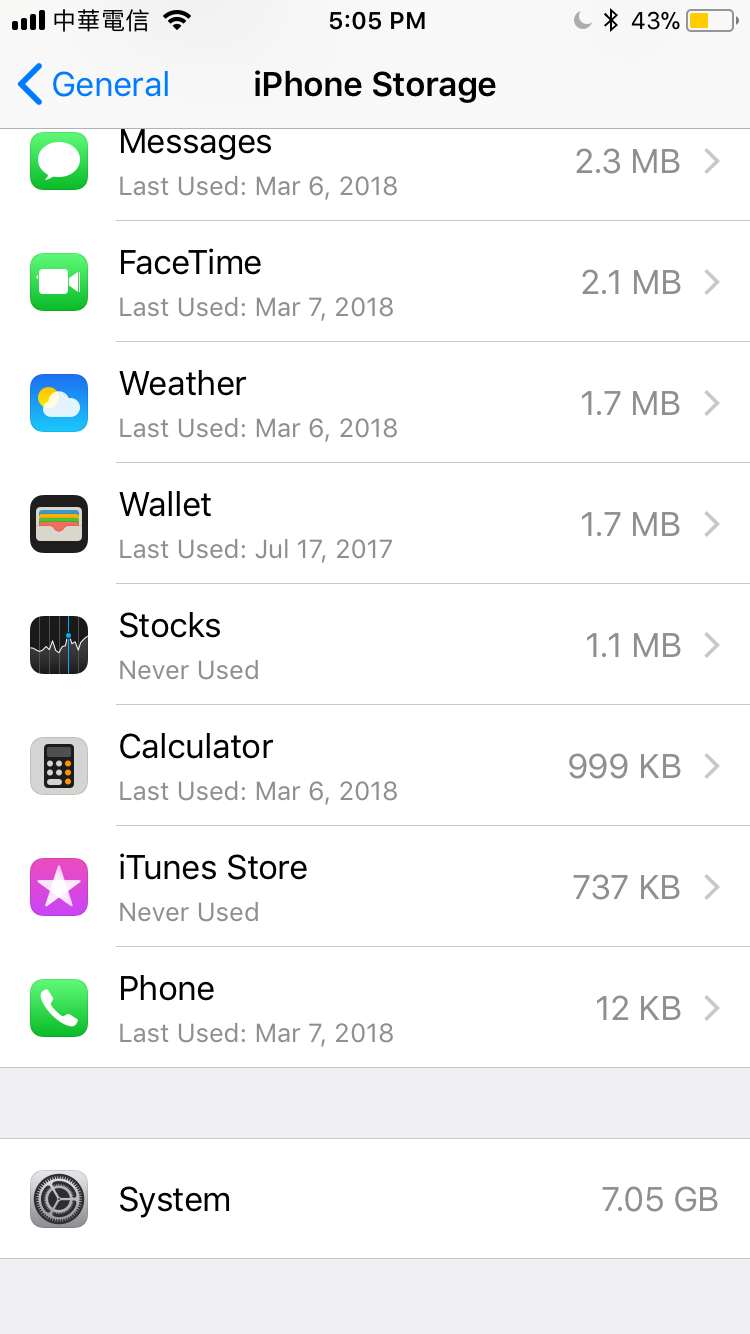This screenshot has width=750, height=1334.
Task: Tap the Stocks app row
Action: tap(375, 646)
